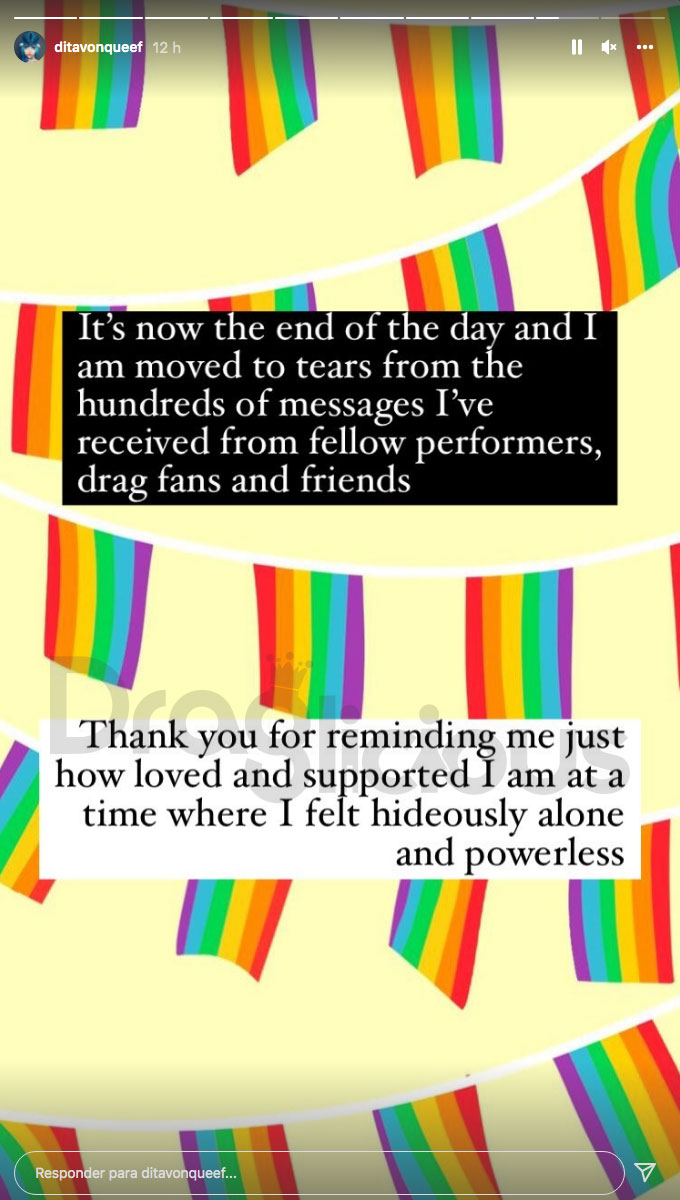The width and height of the screenshot is (680, 1200).
Task: Pause the story playback
Action: pyautogui.click(x=577, y=47)
